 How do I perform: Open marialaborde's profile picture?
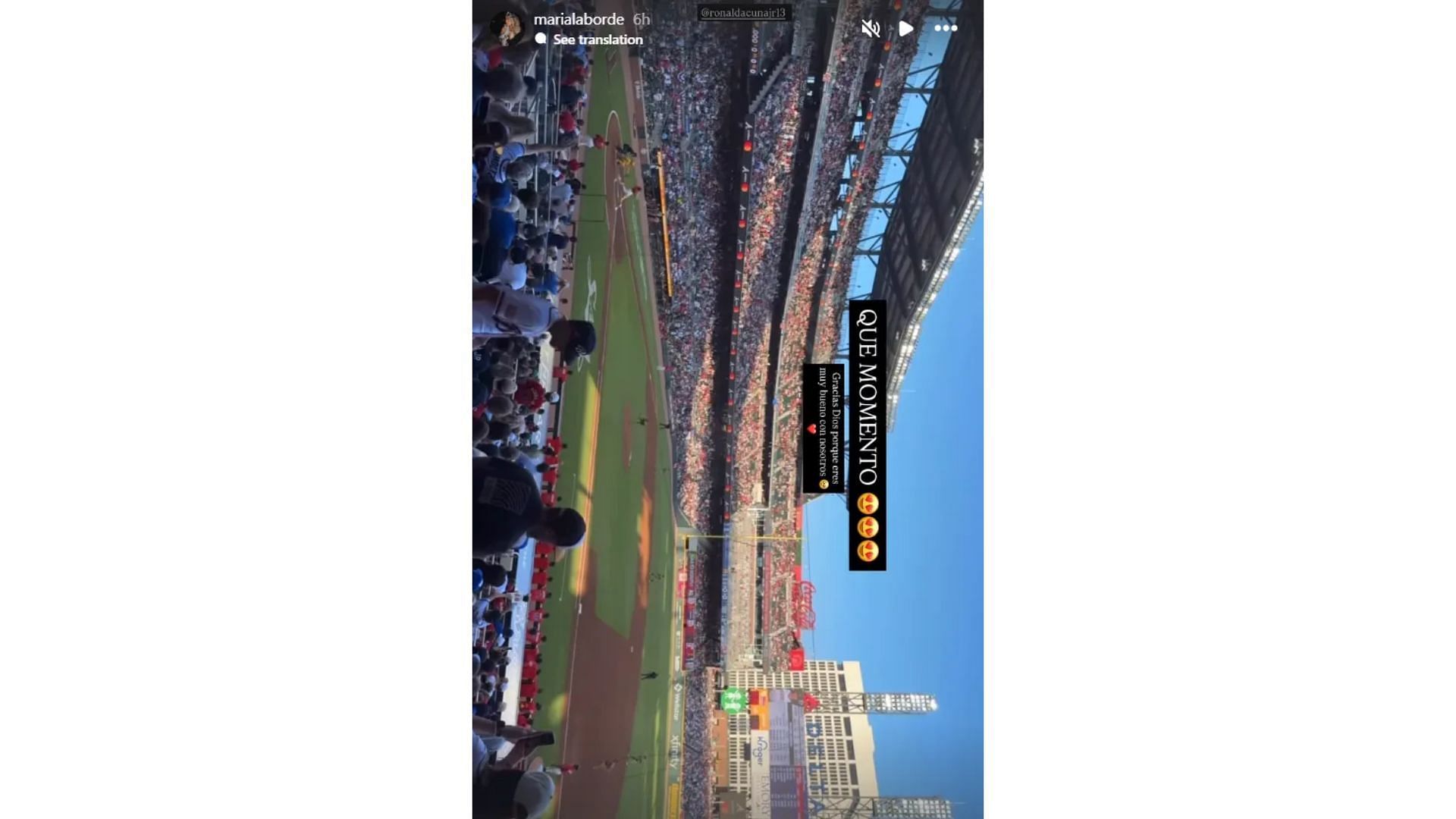(x=507, y=28)
